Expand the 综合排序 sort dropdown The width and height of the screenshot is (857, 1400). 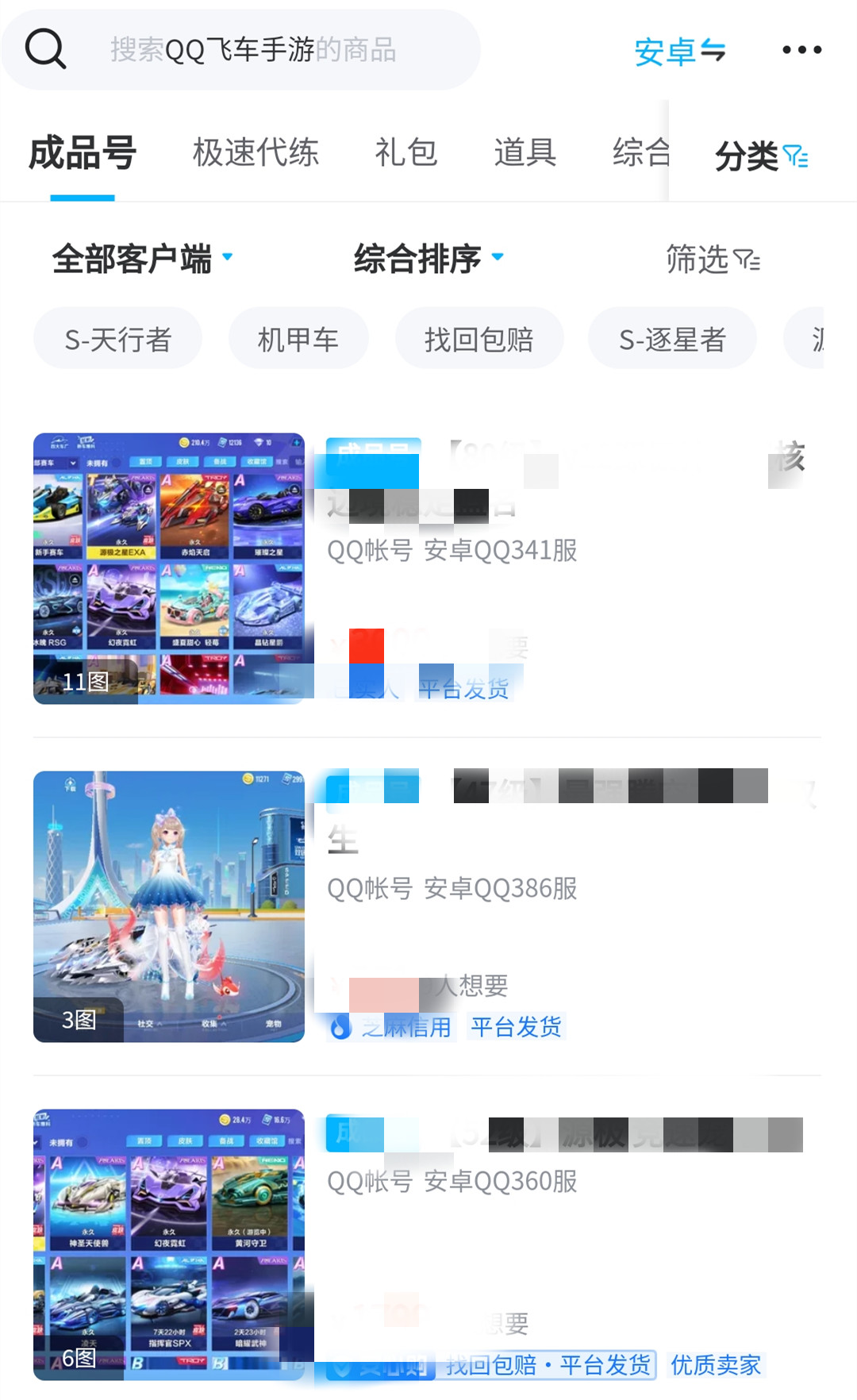tap(428, 259)
